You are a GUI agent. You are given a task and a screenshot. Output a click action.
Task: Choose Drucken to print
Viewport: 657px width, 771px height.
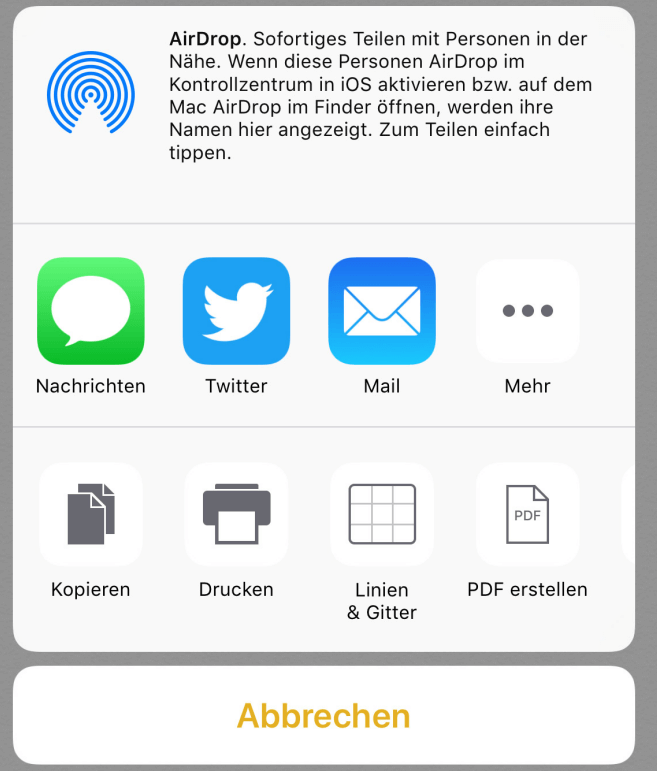pyautogui.click(x=237, y=515)
